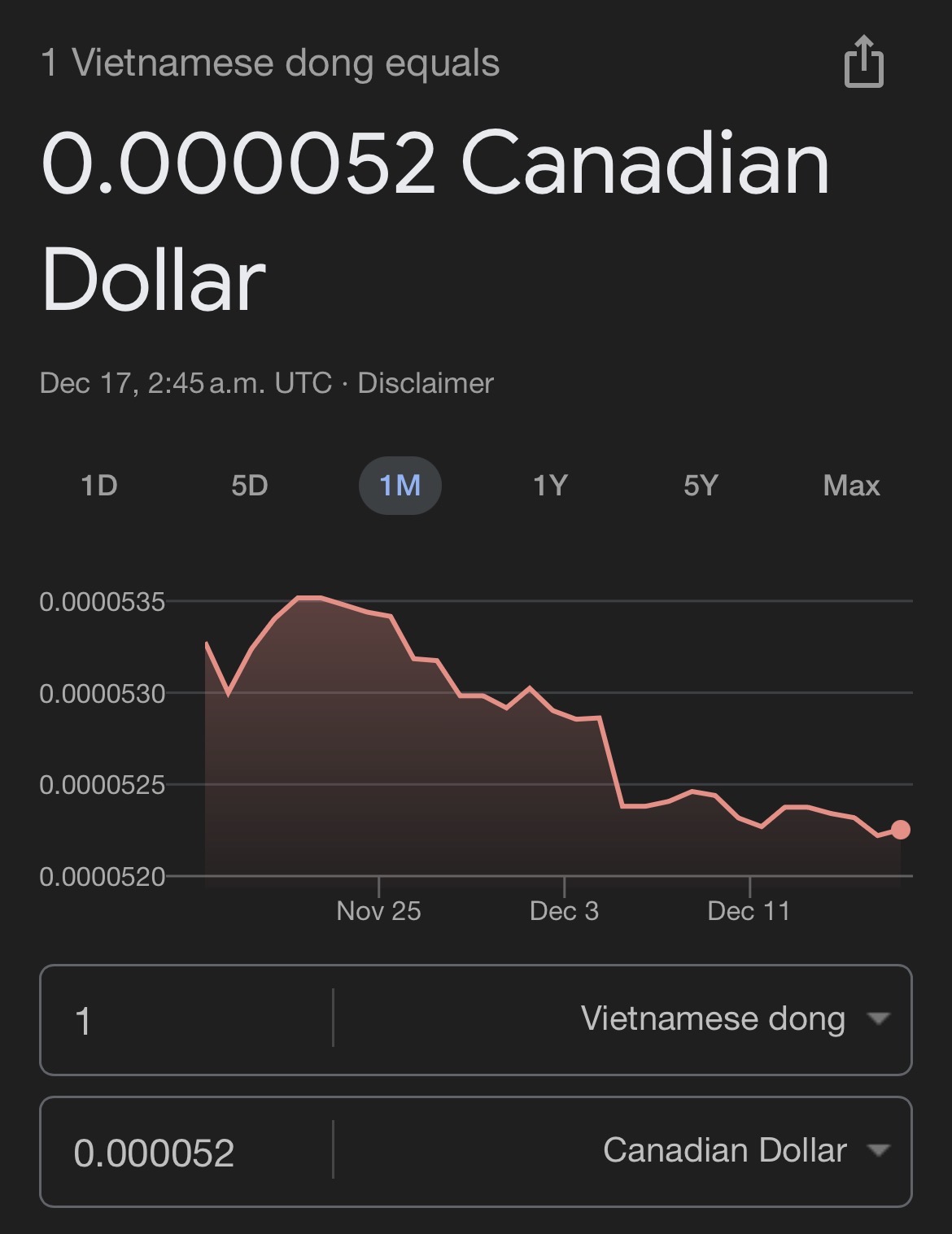View the Max chart range
Image resolution: width=952 pixels, height=1234 pixels.
tap(851, 486)
